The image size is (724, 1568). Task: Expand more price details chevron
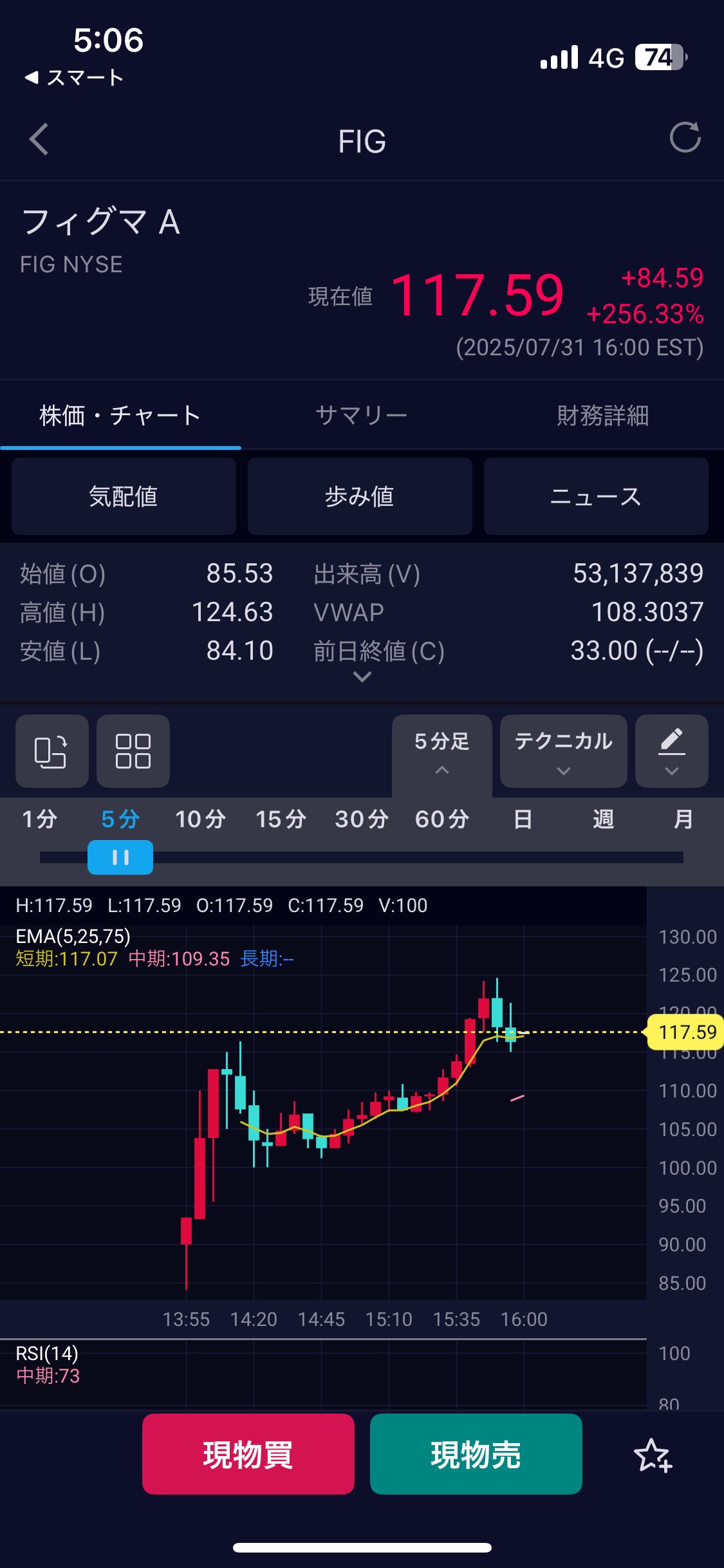coord(362,677)
